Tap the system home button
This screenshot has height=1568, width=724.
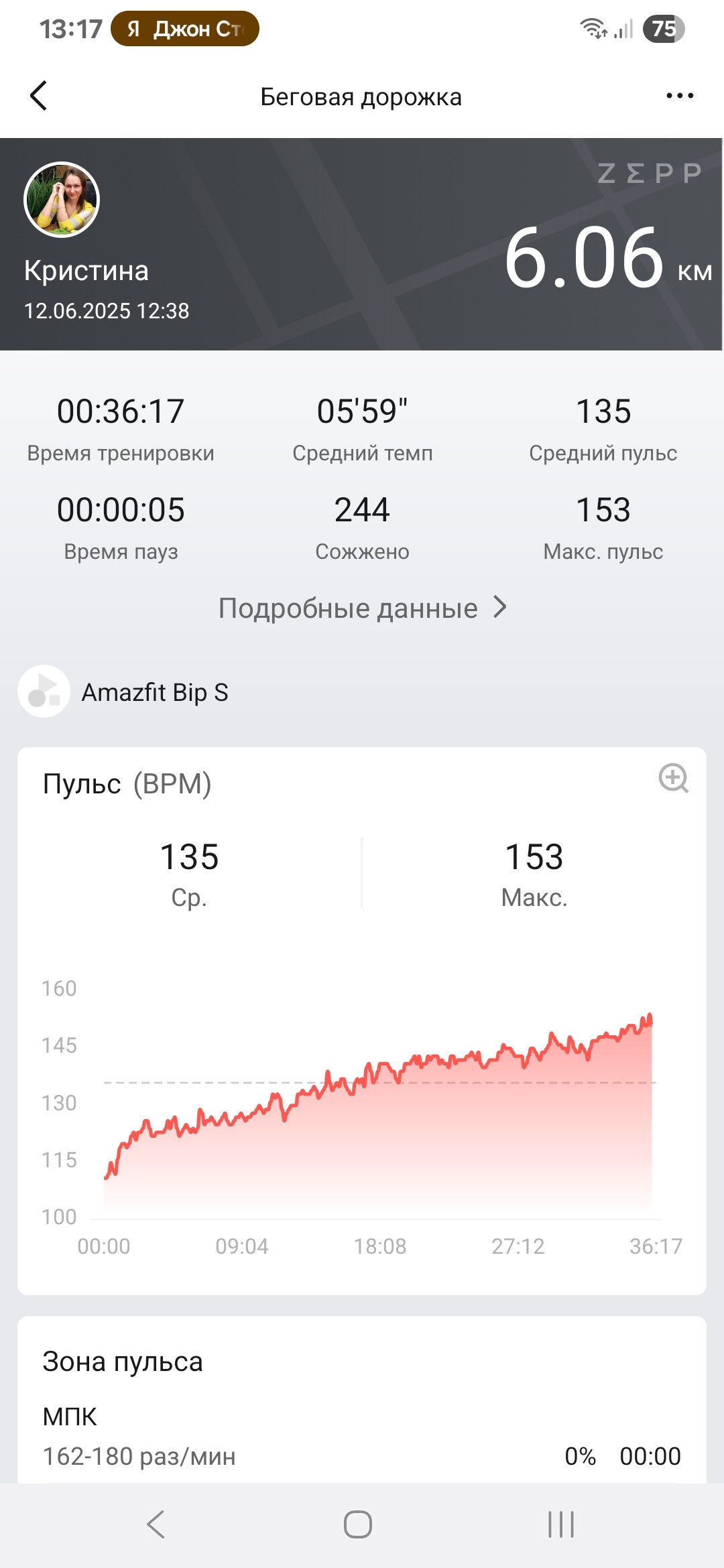358,1524
